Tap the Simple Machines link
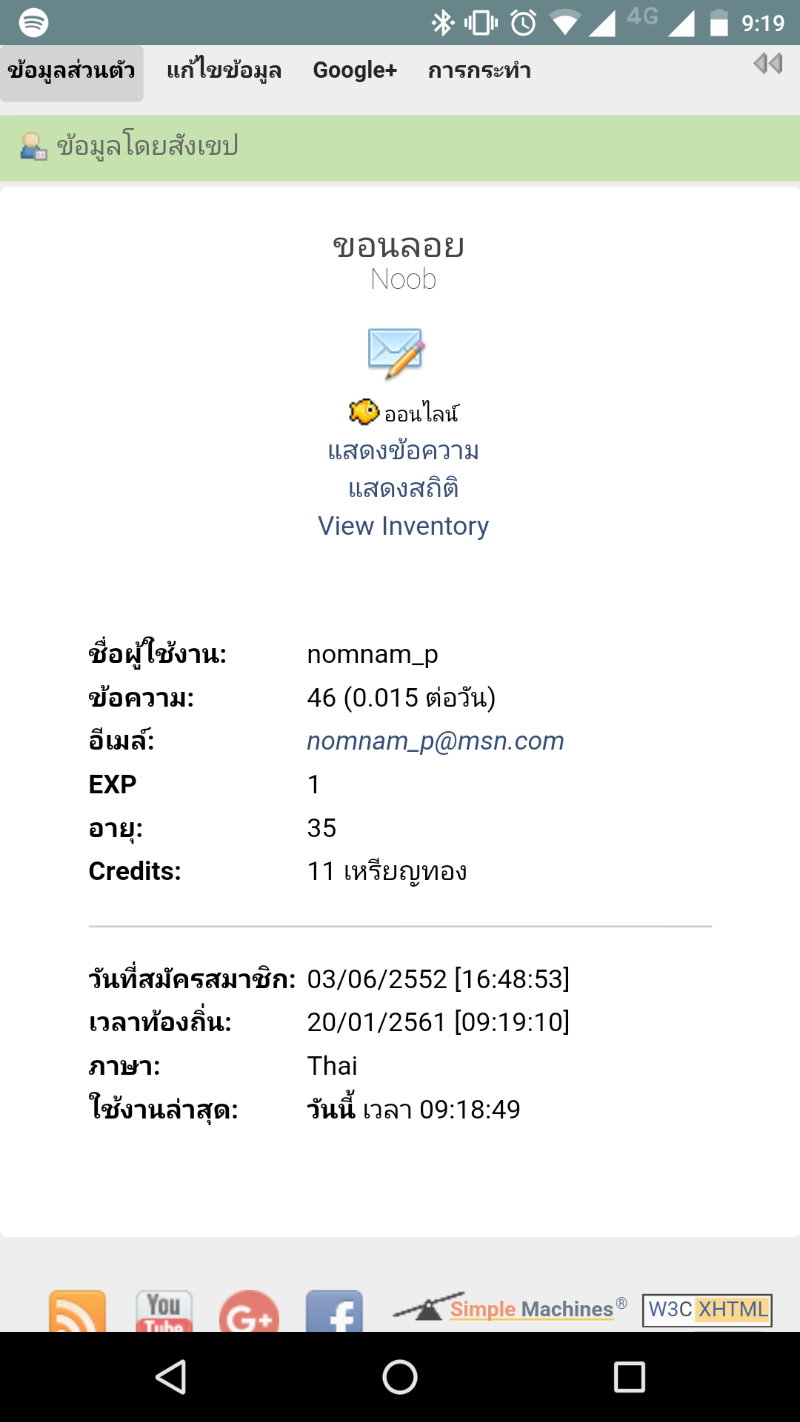This screenshot has width=800, height=1422. click(x=510, y=1306)
